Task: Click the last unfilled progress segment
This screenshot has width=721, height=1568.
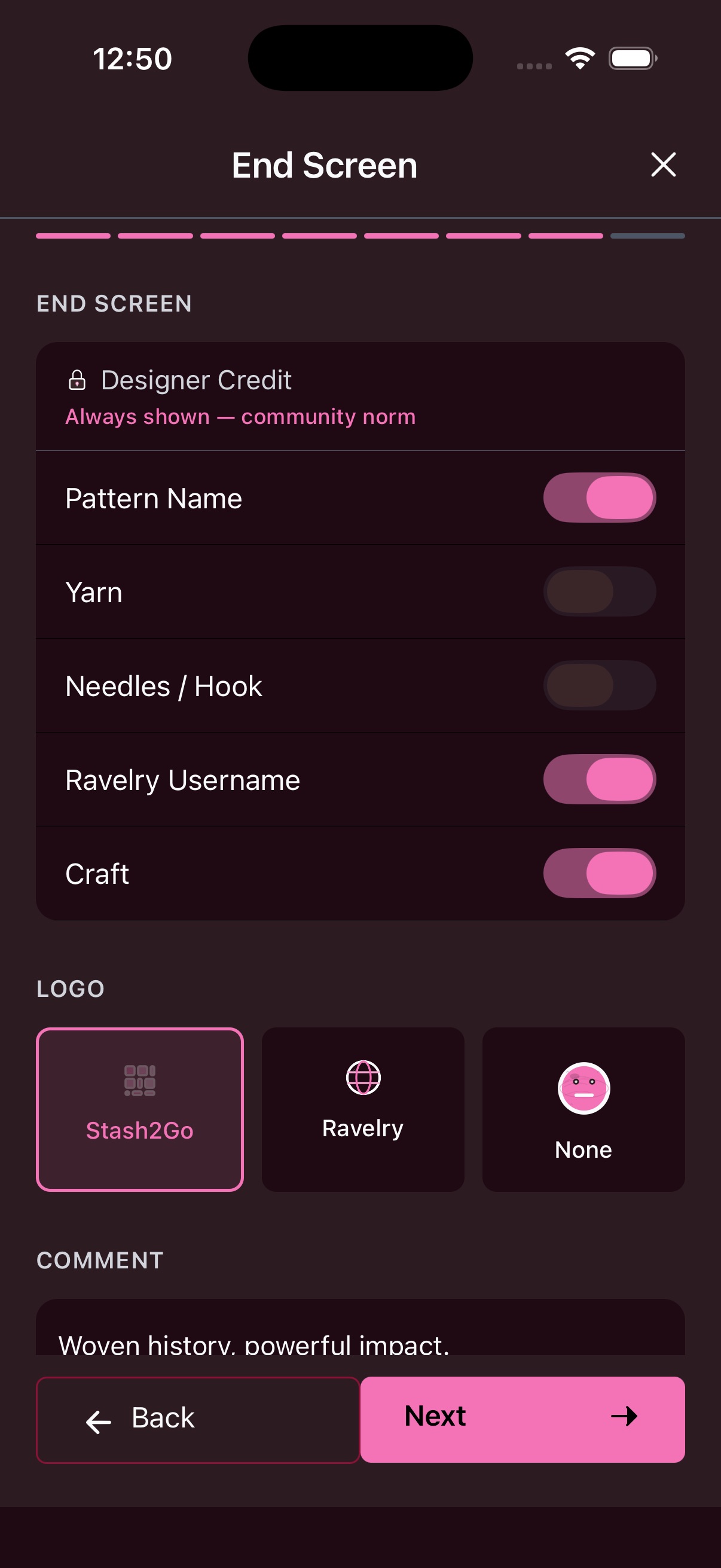Action: point(646,236)
